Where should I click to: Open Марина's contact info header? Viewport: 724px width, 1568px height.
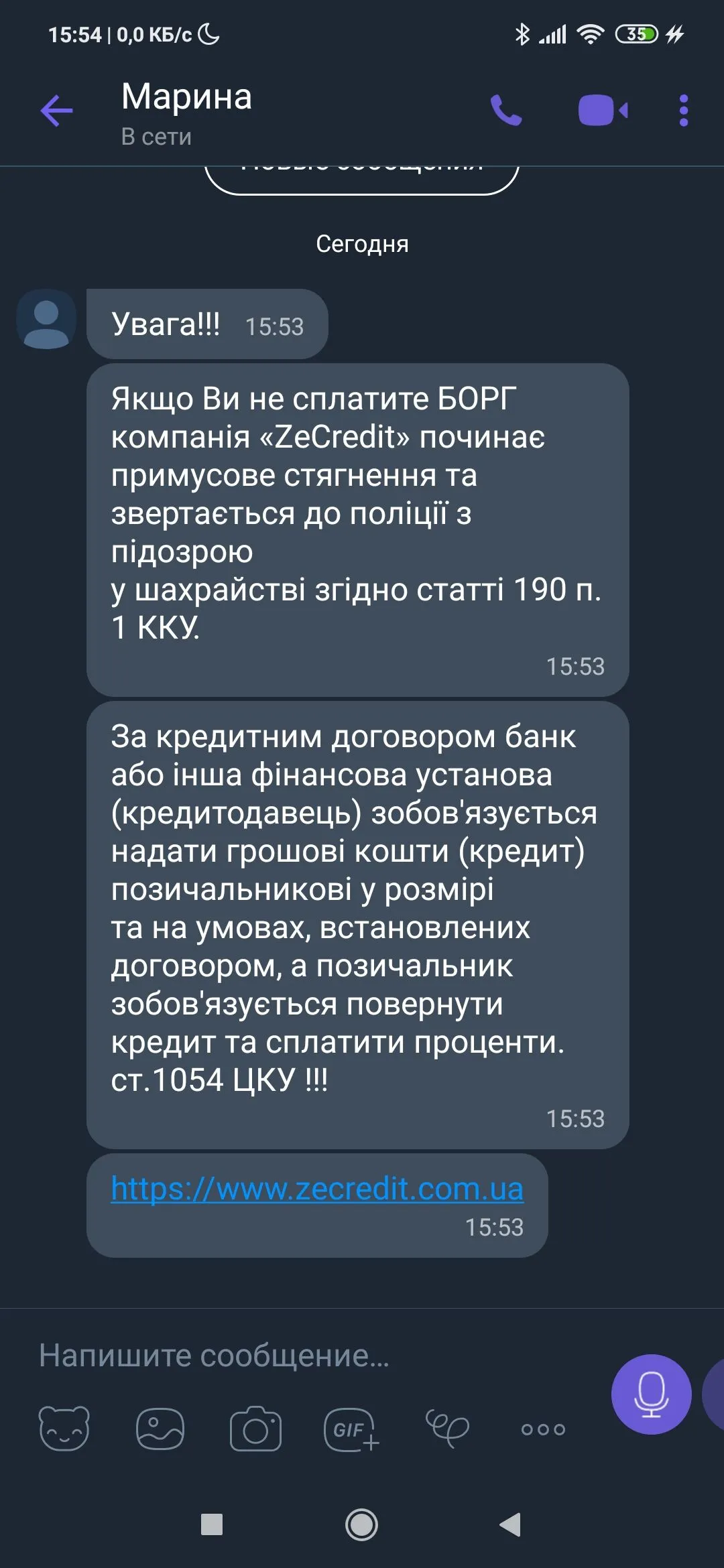(x=187, y=112)
